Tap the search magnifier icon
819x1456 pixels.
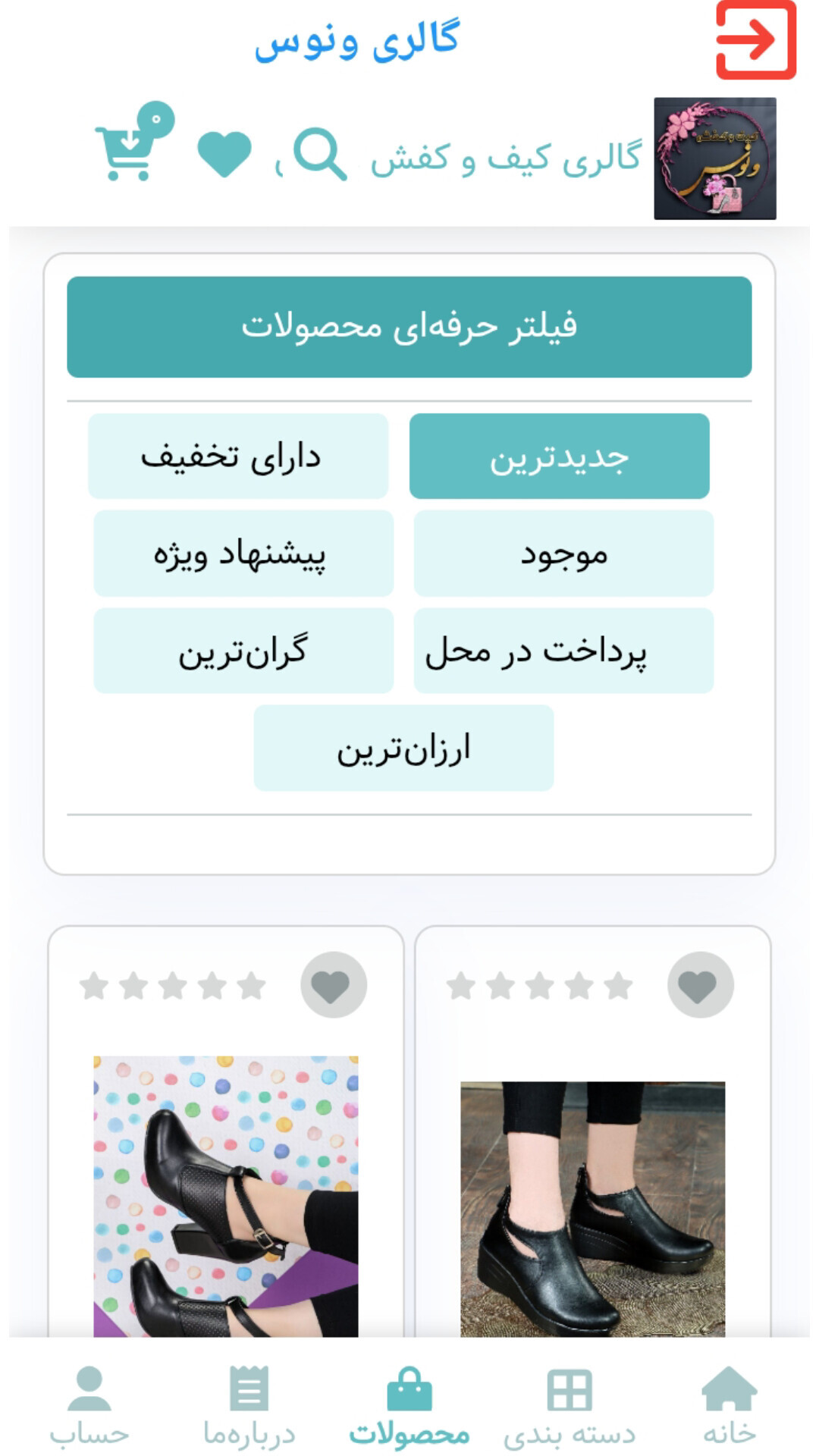point(319,154)
